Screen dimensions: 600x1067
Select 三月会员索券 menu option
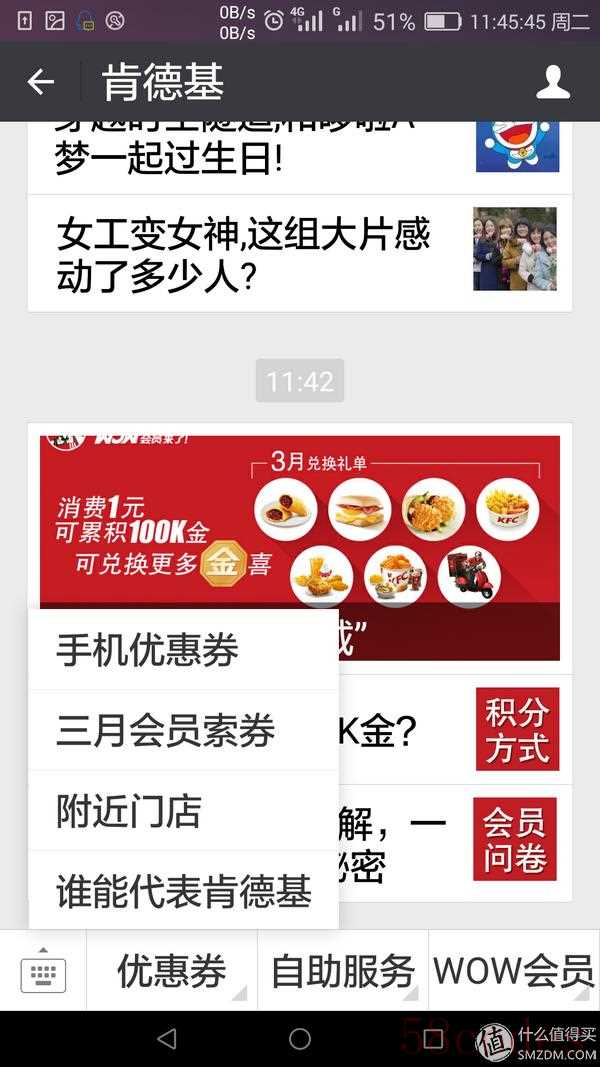tap(183, 730)
